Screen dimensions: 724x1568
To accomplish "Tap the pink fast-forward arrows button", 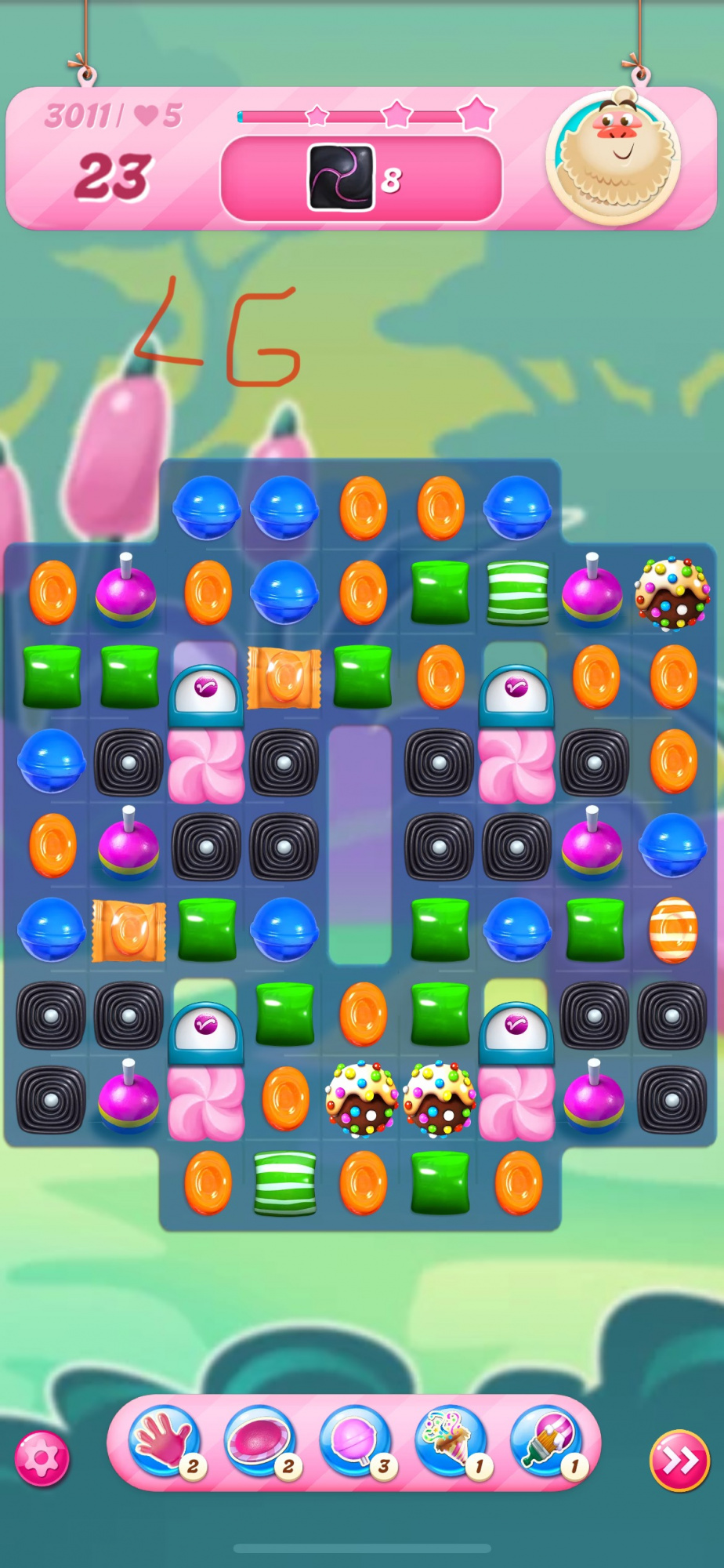I will pyautogui.click(x=679, y=1460).
